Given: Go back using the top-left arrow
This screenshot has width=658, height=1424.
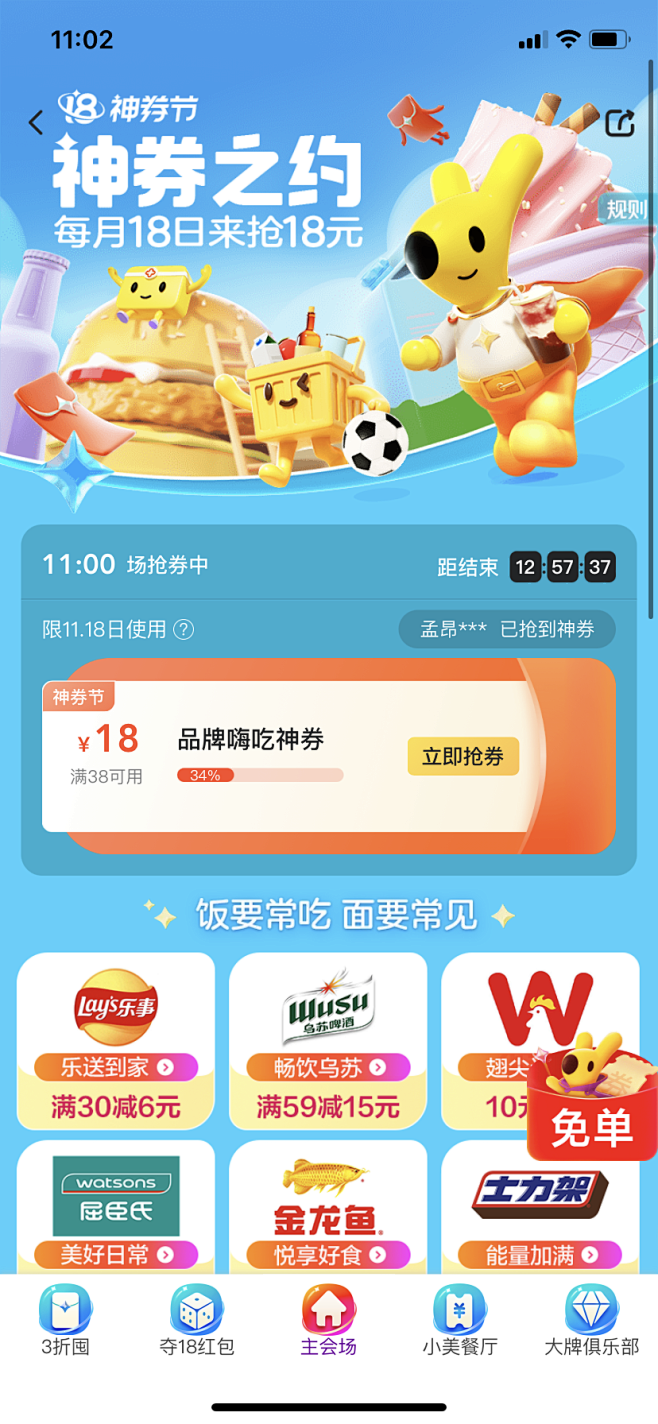Looking at the screenshot, I should tap(36, 122).
